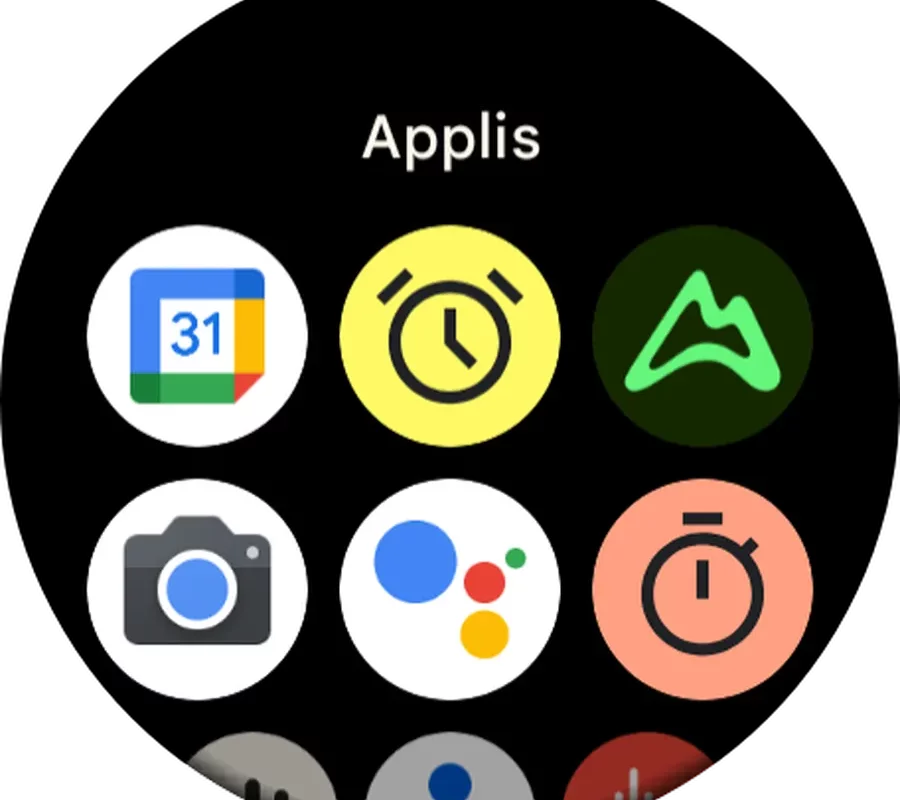Launch the yellow Alarm clock app

click(x=450, y=335)
